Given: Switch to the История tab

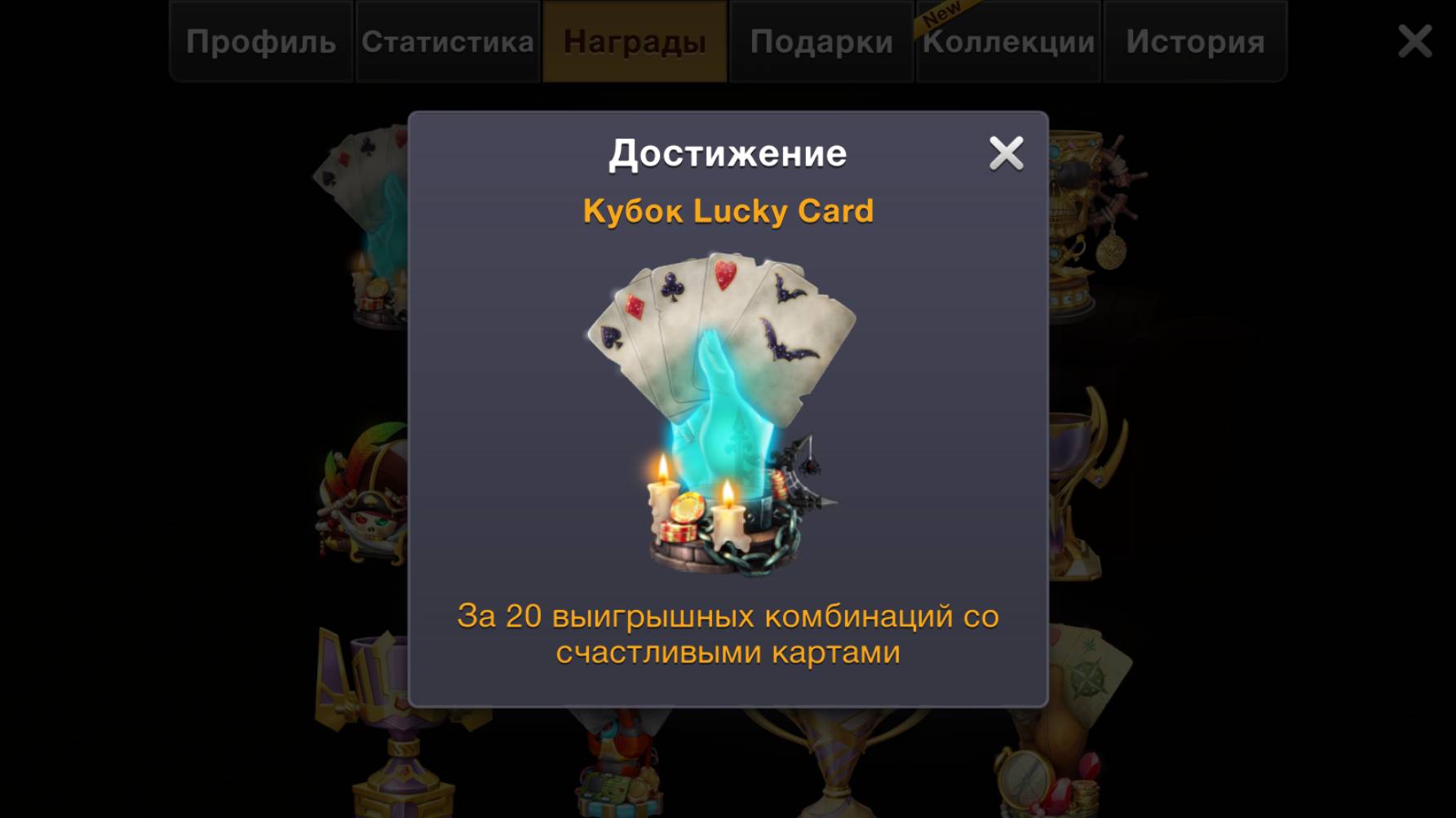Looking at the screenshot, I should pyautogui.click(x=1195, y=42).
